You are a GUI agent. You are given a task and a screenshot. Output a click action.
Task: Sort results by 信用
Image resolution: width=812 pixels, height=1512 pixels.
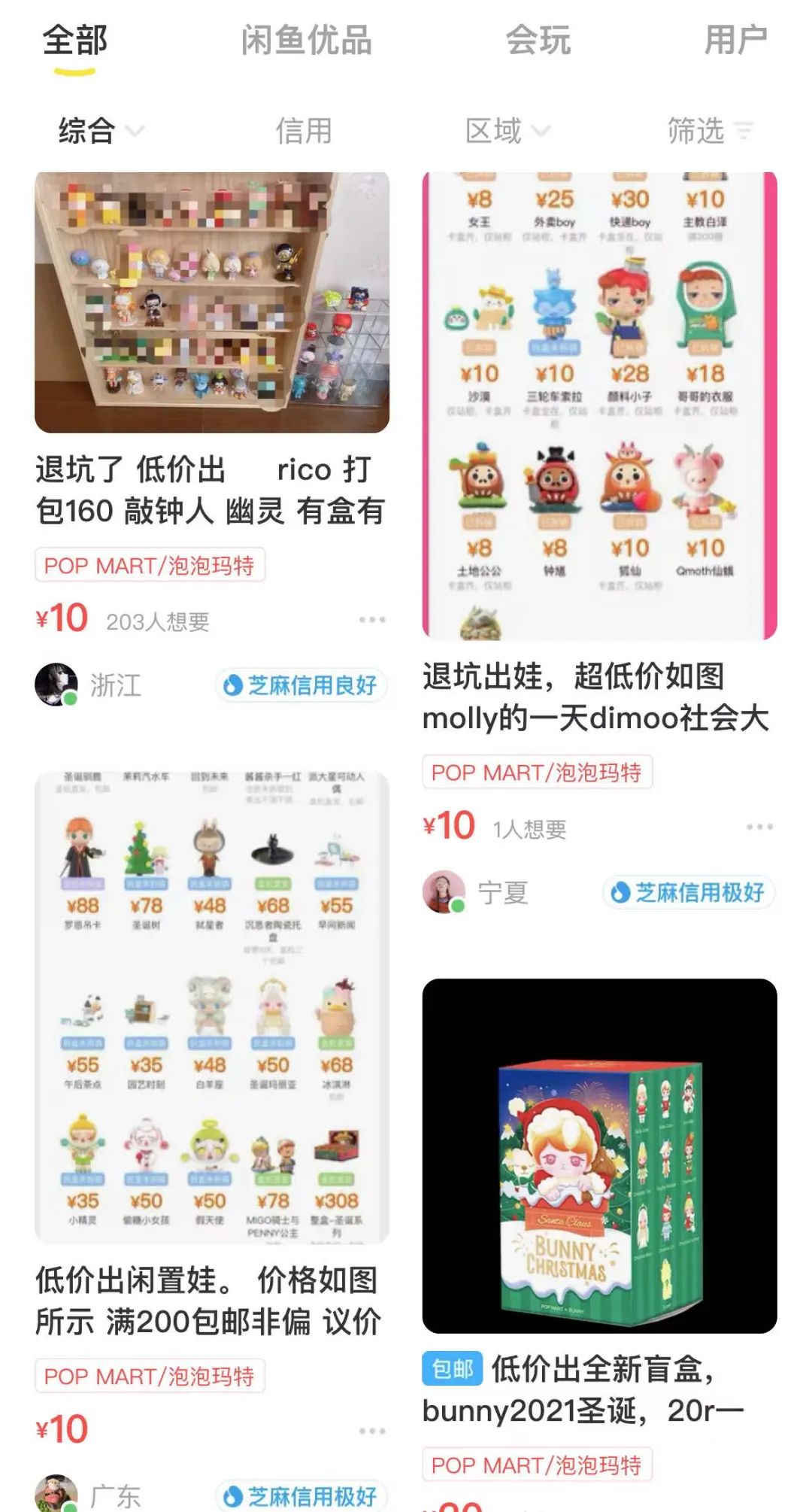click(x=303, y=131)
